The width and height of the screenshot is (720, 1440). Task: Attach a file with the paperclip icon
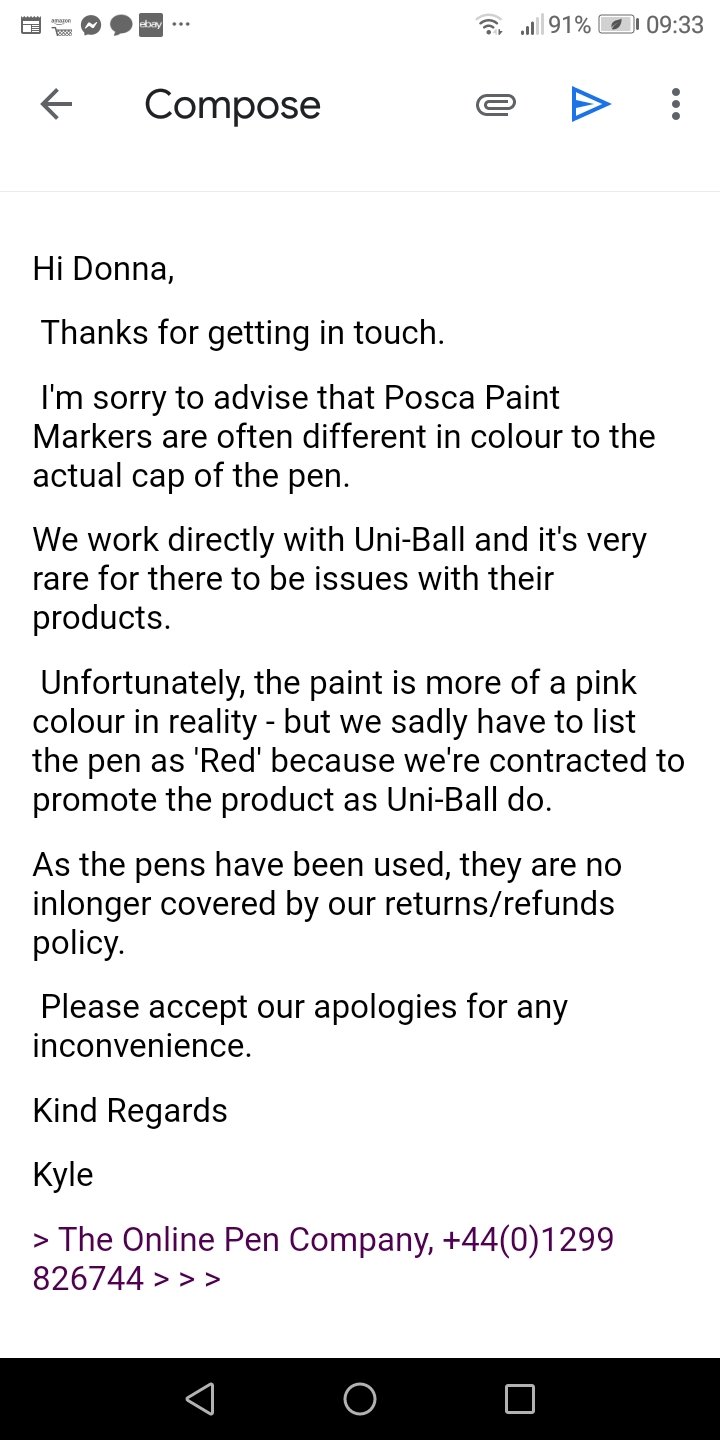[496, 104]
